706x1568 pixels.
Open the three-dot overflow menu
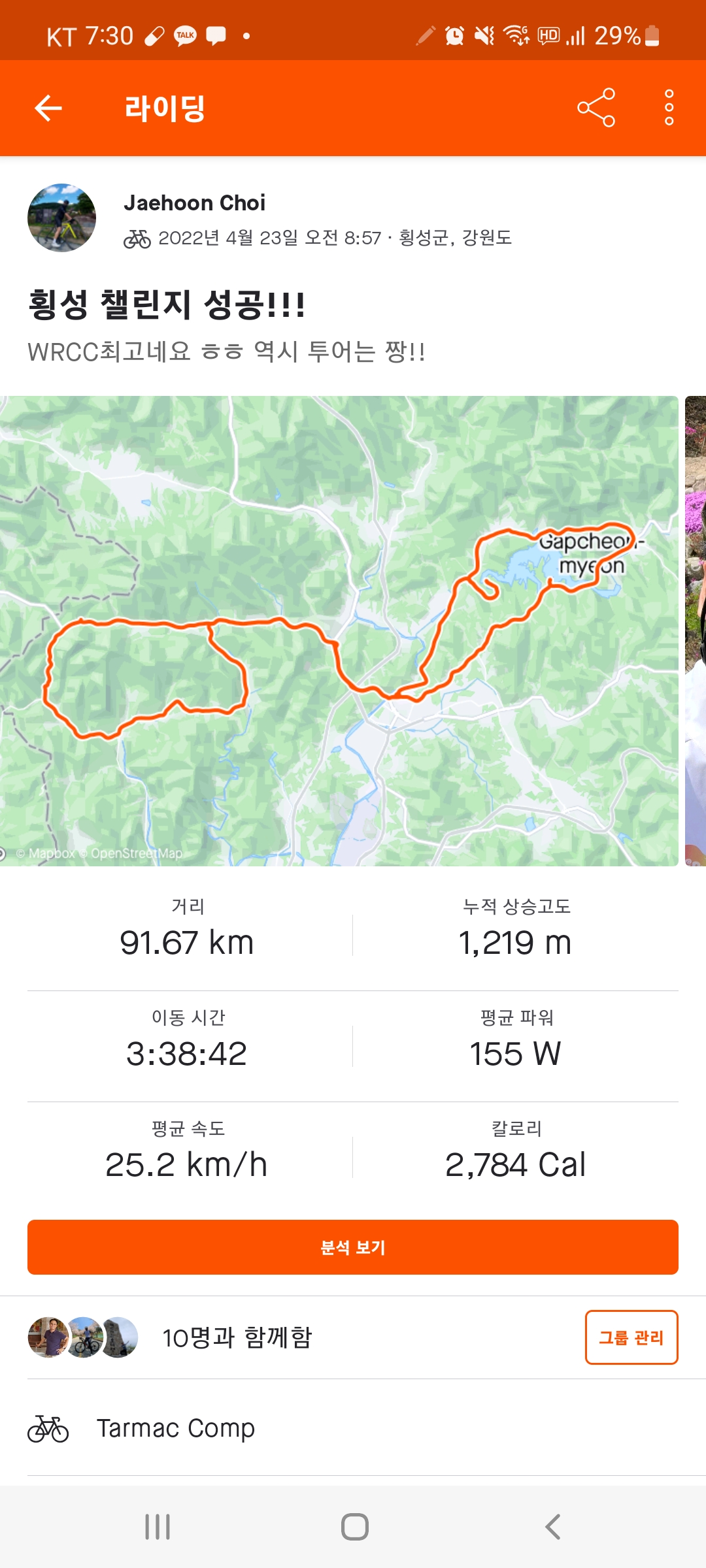point(669,108)
